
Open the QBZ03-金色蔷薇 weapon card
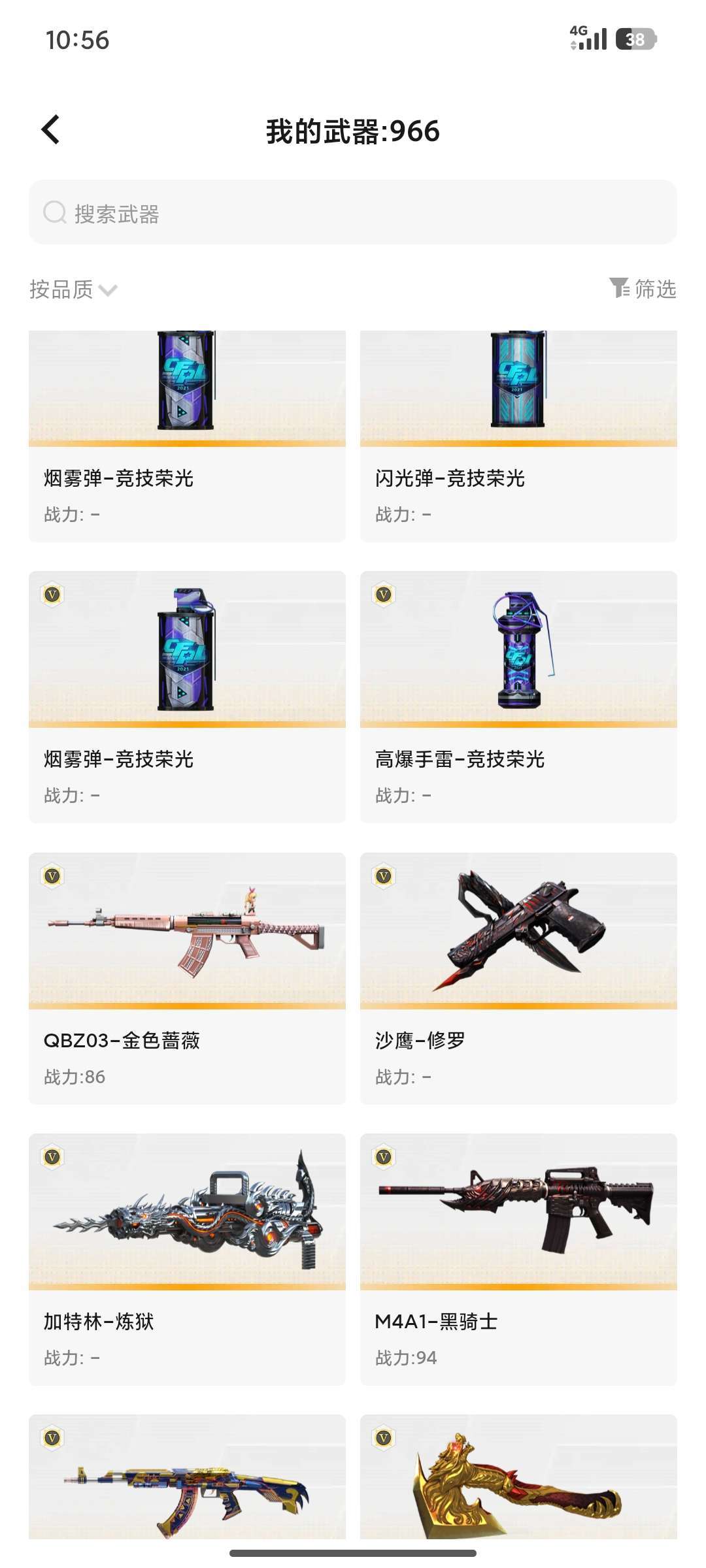(x=187, y=978)
